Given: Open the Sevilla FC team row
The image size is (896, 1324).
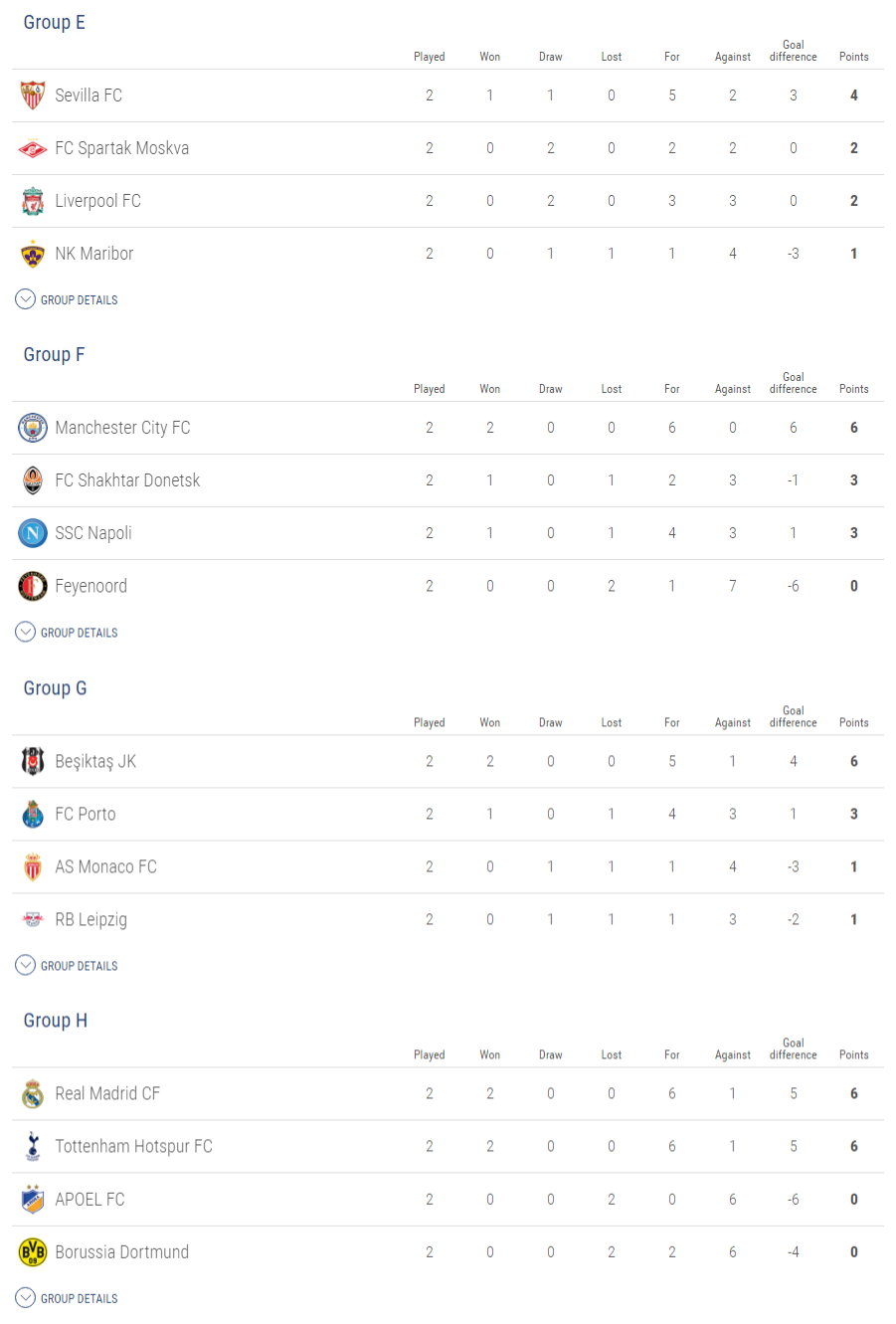Looking at the screenshot, I should click(x=89, y=95).
